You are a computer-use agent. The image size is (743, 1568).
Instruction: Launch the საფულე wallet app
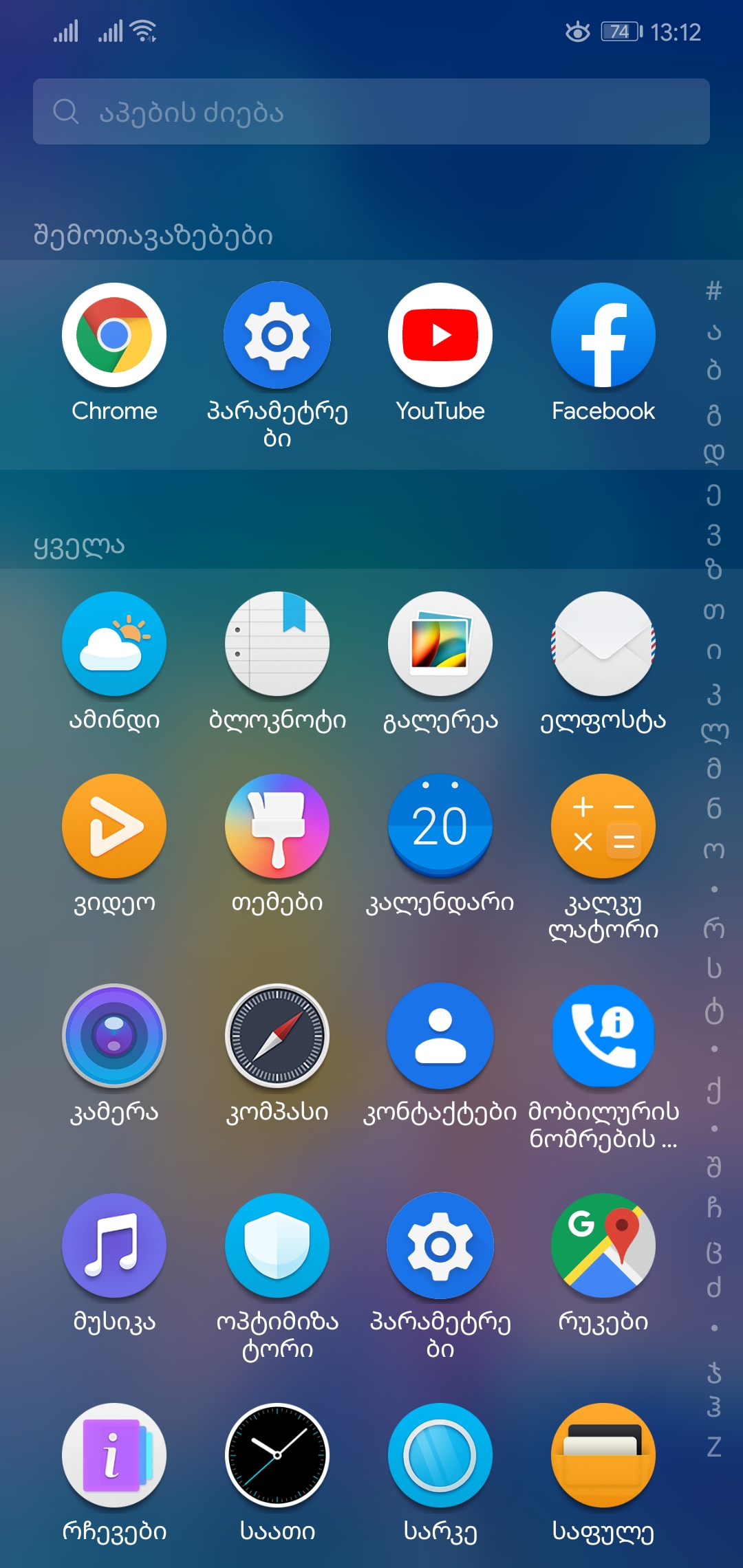(603, 1455)
